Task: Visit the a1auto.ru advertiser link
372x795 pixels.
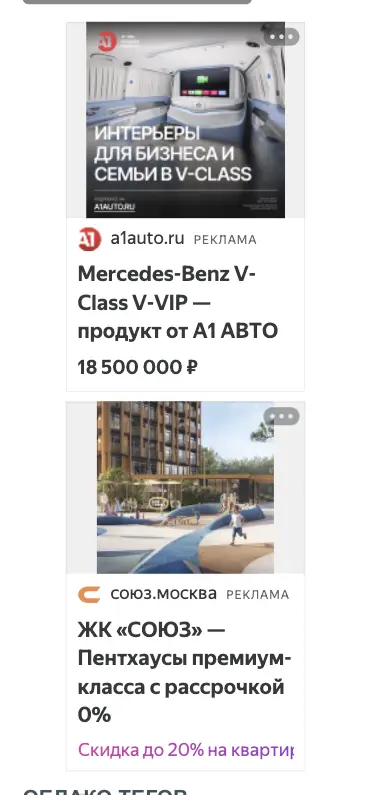Action: pos(147,238)
